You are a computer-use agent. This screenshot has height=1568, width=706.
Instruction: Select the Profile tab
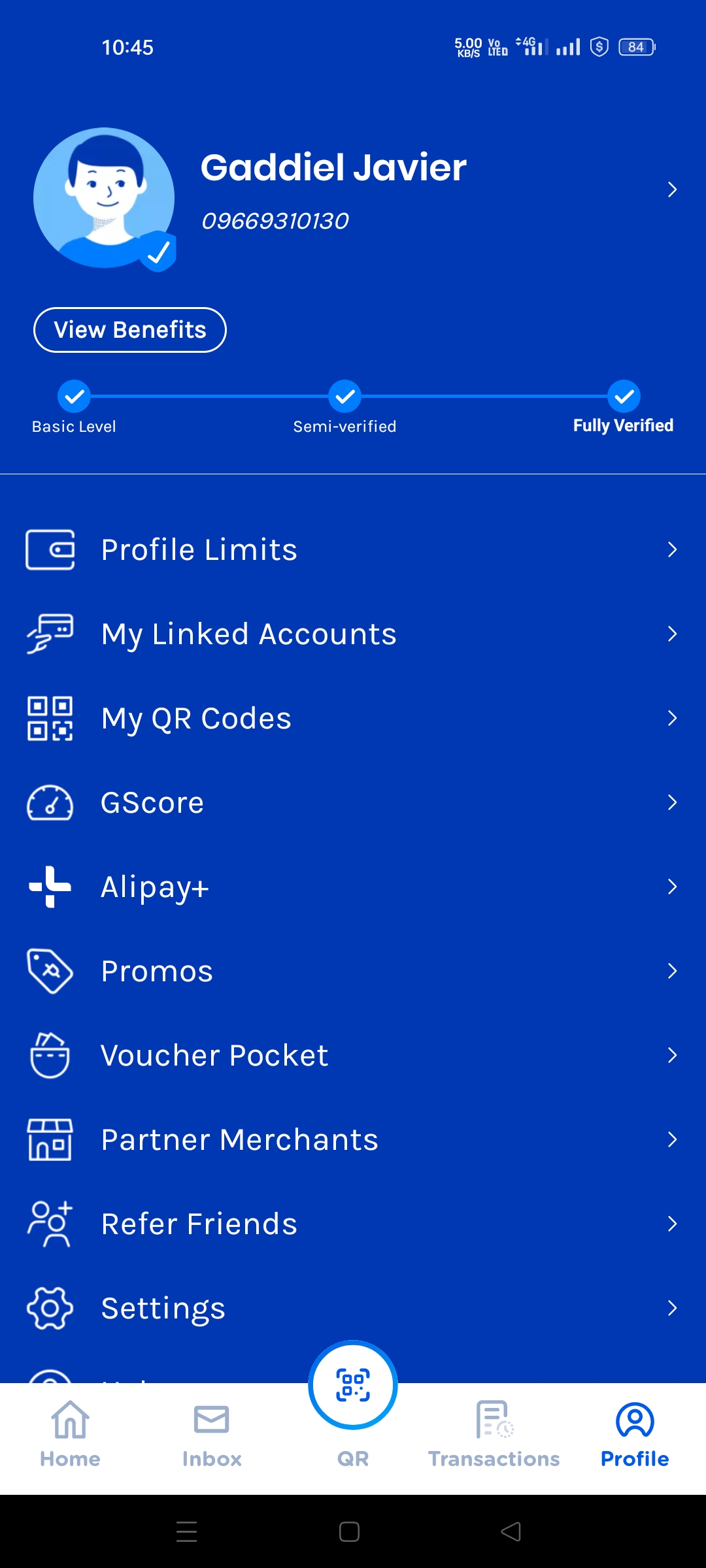pos(635,1434)
